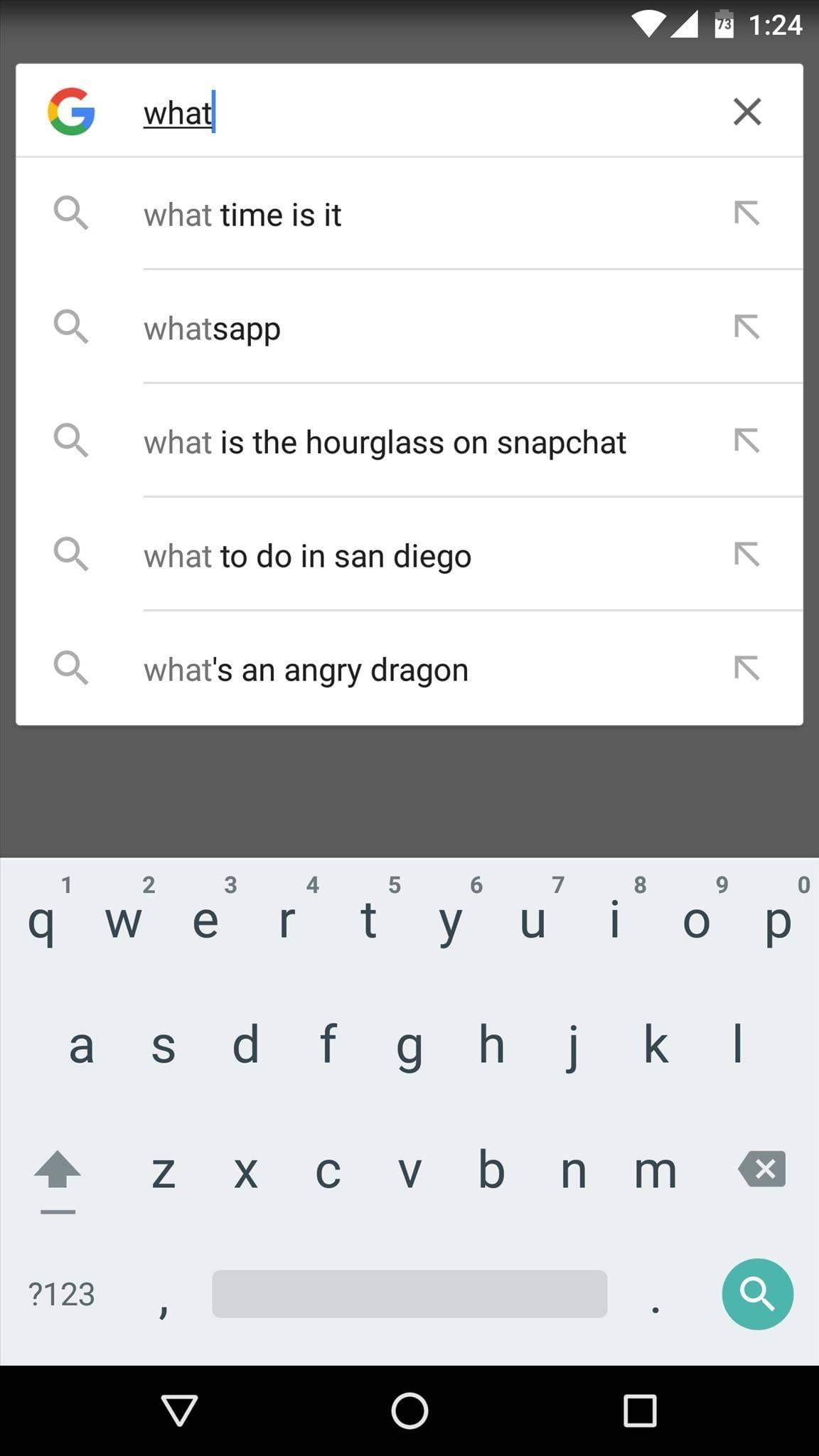Tap arrow beside "what's an angry dragon"

[746, 668]
